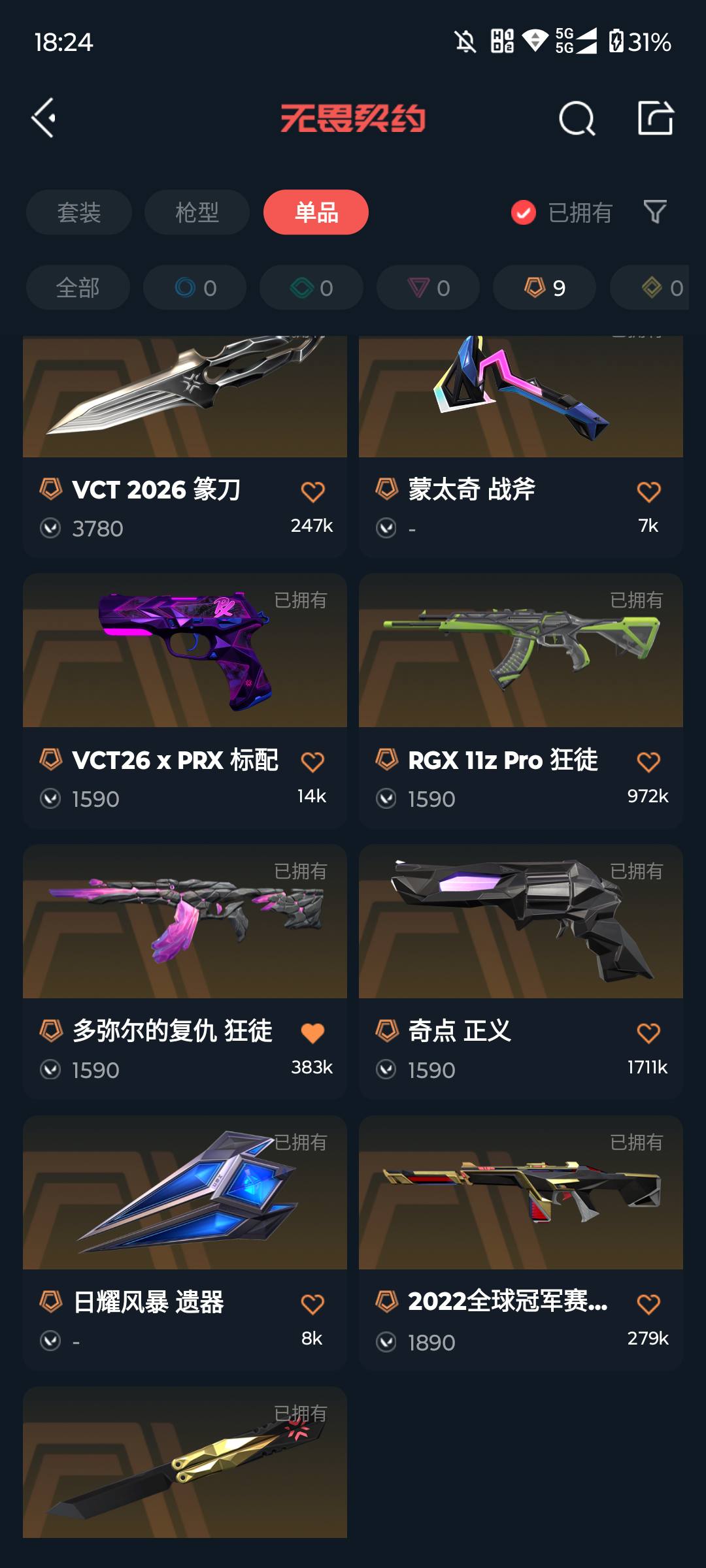Switch to the 枪型 tab

pyautogui.click(x=197, y=212)
